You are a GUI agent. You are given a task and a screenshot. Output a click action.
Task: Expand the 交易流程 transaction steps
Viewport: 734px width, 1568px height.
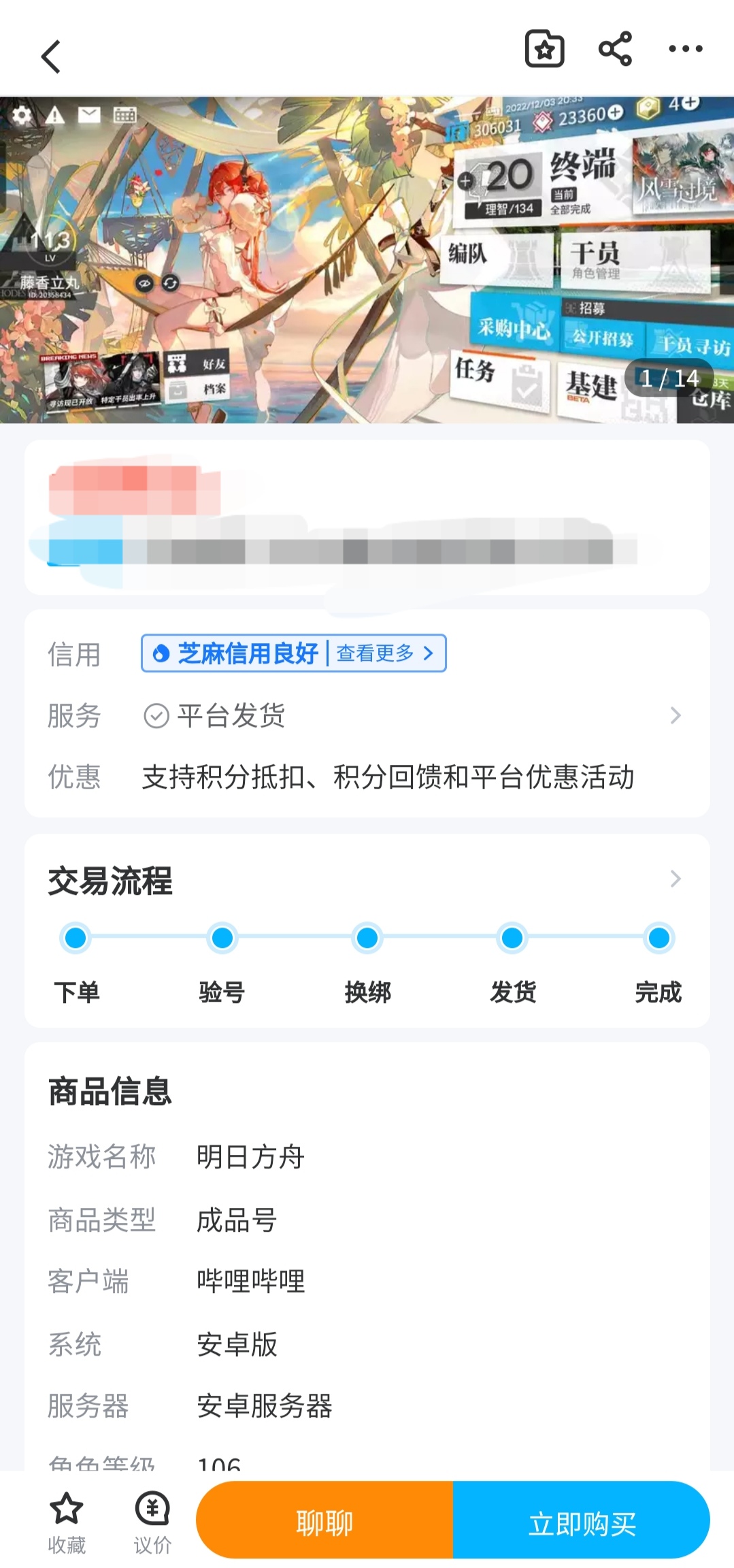(675, 879)
